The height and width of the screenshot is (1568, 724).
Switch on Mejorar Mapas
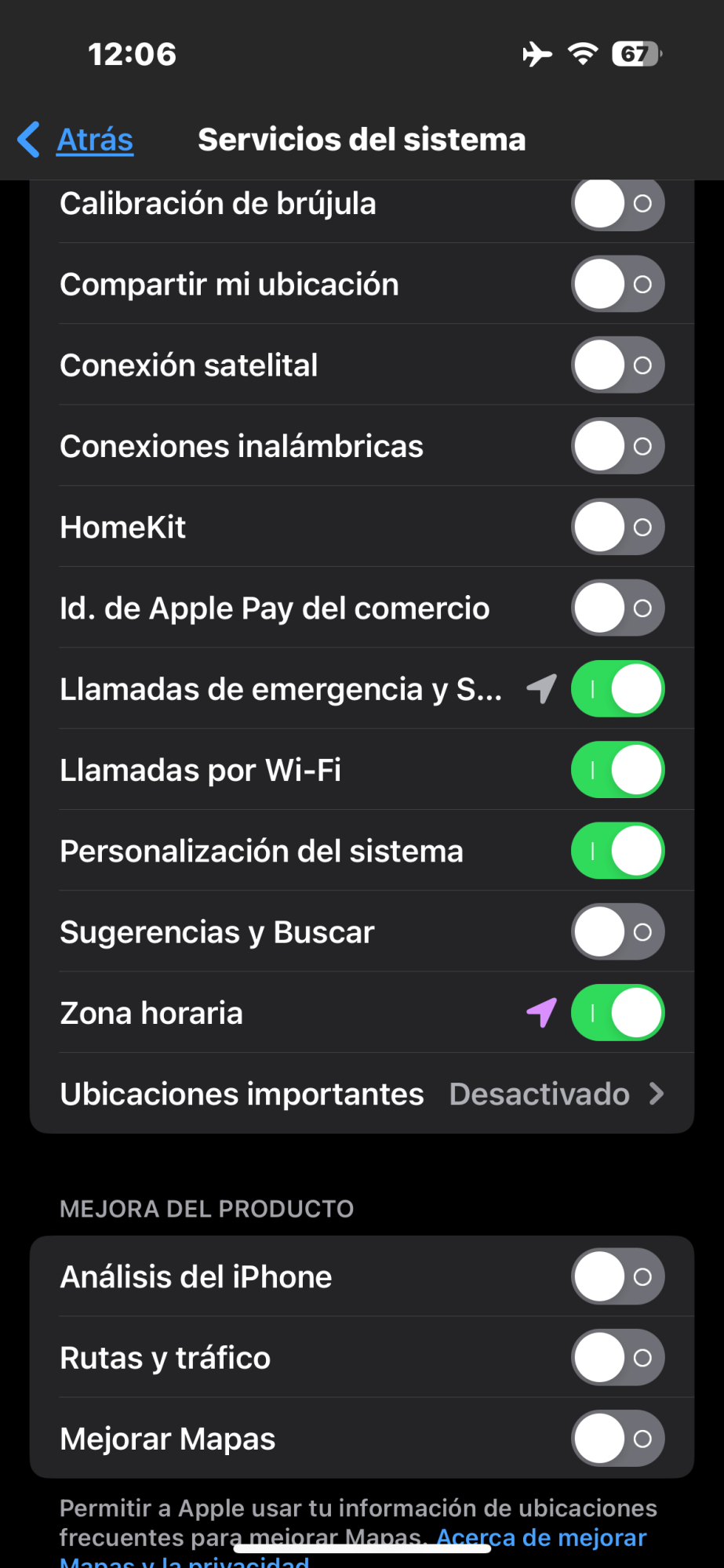point(617,1439)
